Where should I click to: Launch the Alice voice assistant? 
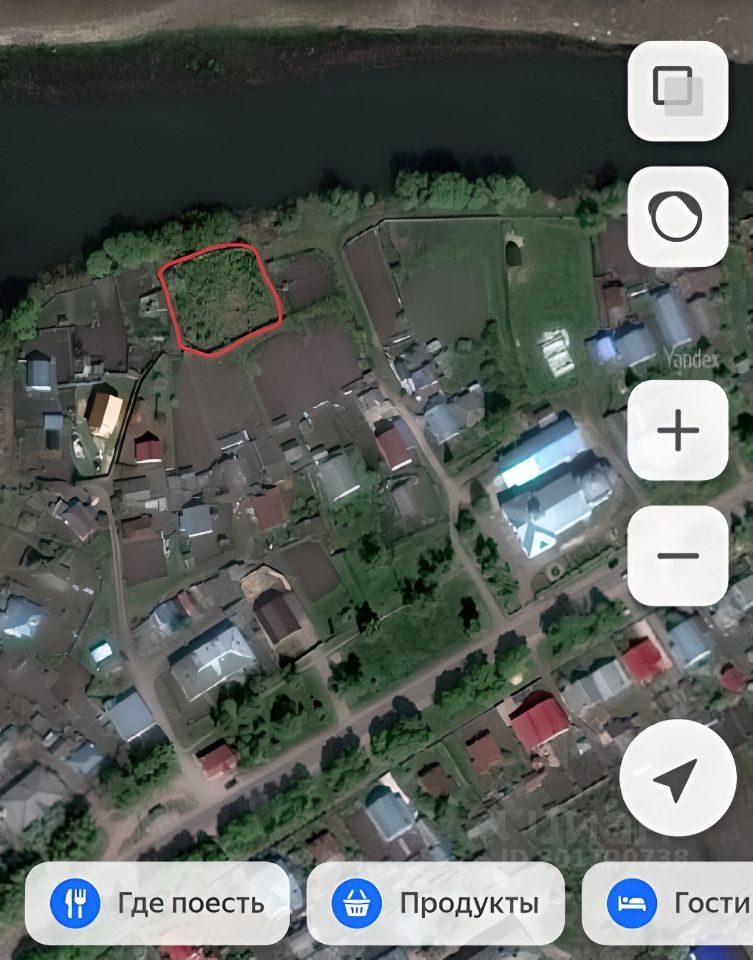point(677,216)
